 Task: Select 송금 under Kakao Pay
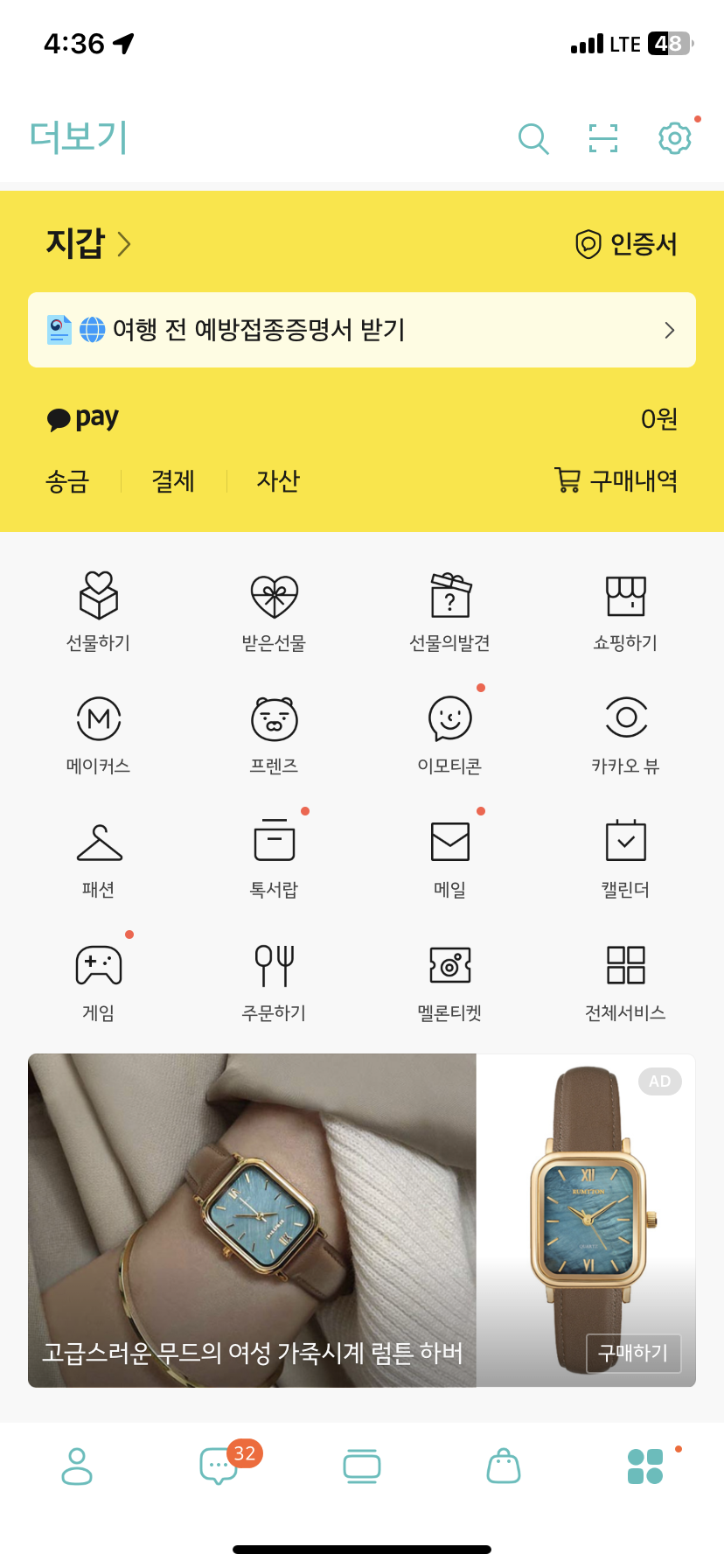click(x=68, y=481)
